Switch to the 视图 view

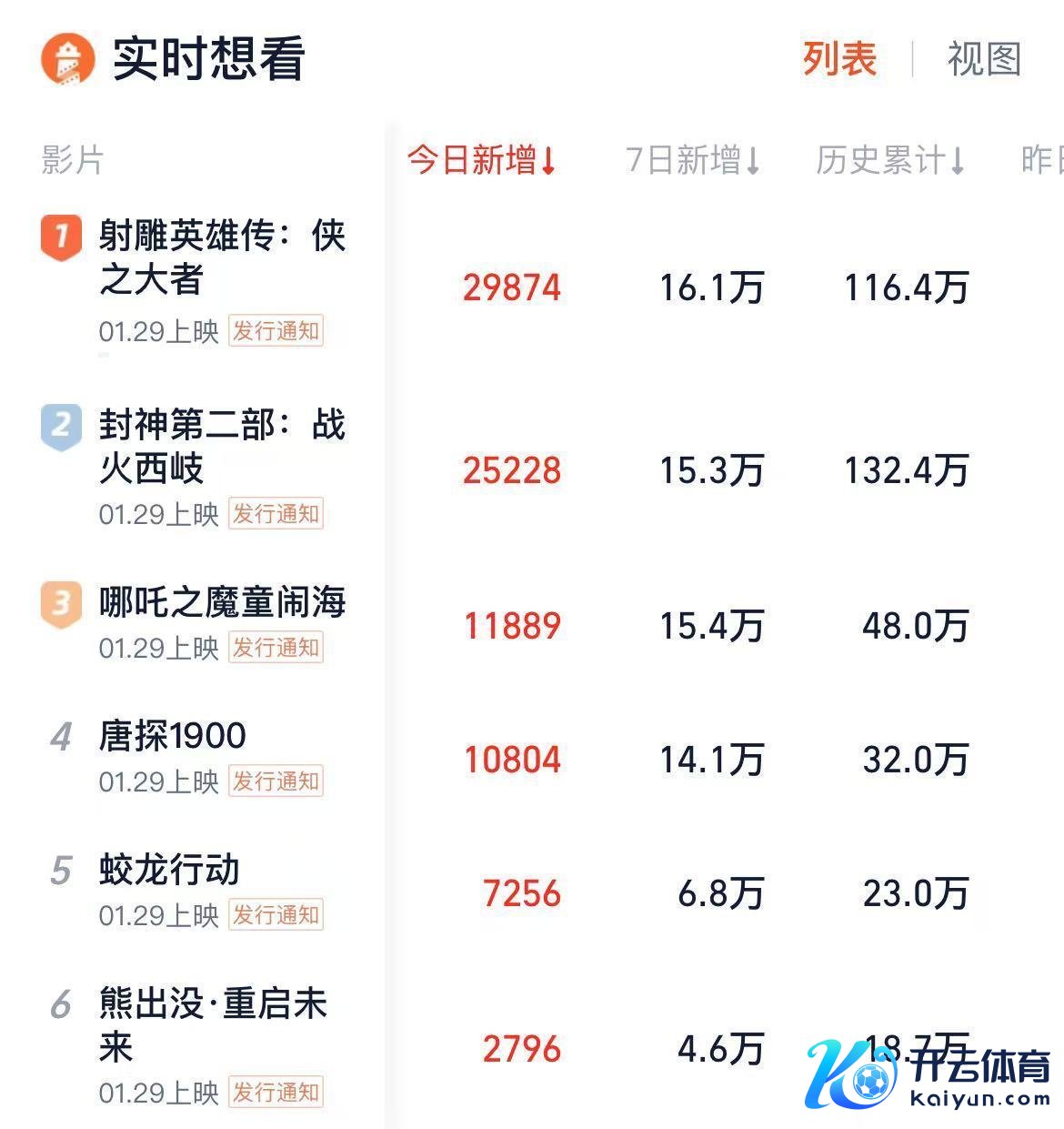coord(984,59)
